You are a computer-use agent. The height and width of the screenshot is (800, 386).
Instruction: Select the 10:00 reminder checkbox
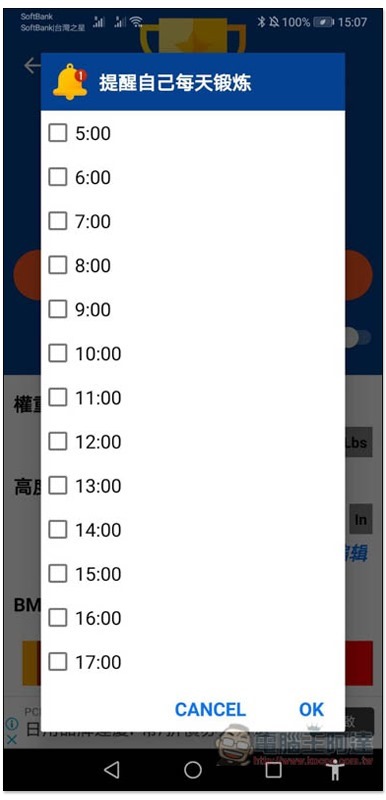point(58,354)
